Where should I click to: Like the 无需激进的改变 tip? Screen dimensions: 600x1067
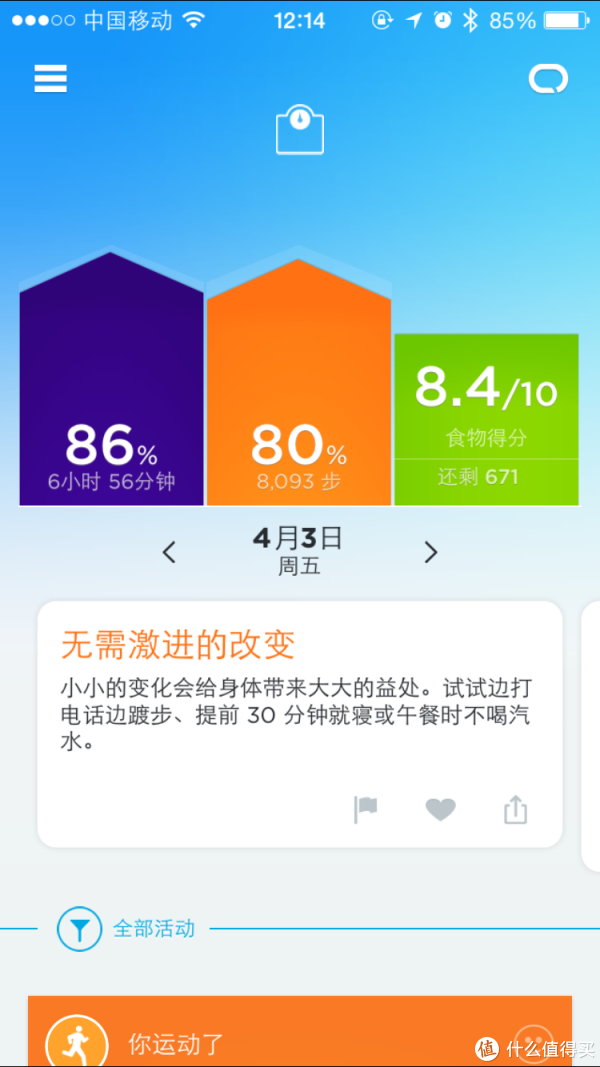pyautogui.click(x=440, y=809)
